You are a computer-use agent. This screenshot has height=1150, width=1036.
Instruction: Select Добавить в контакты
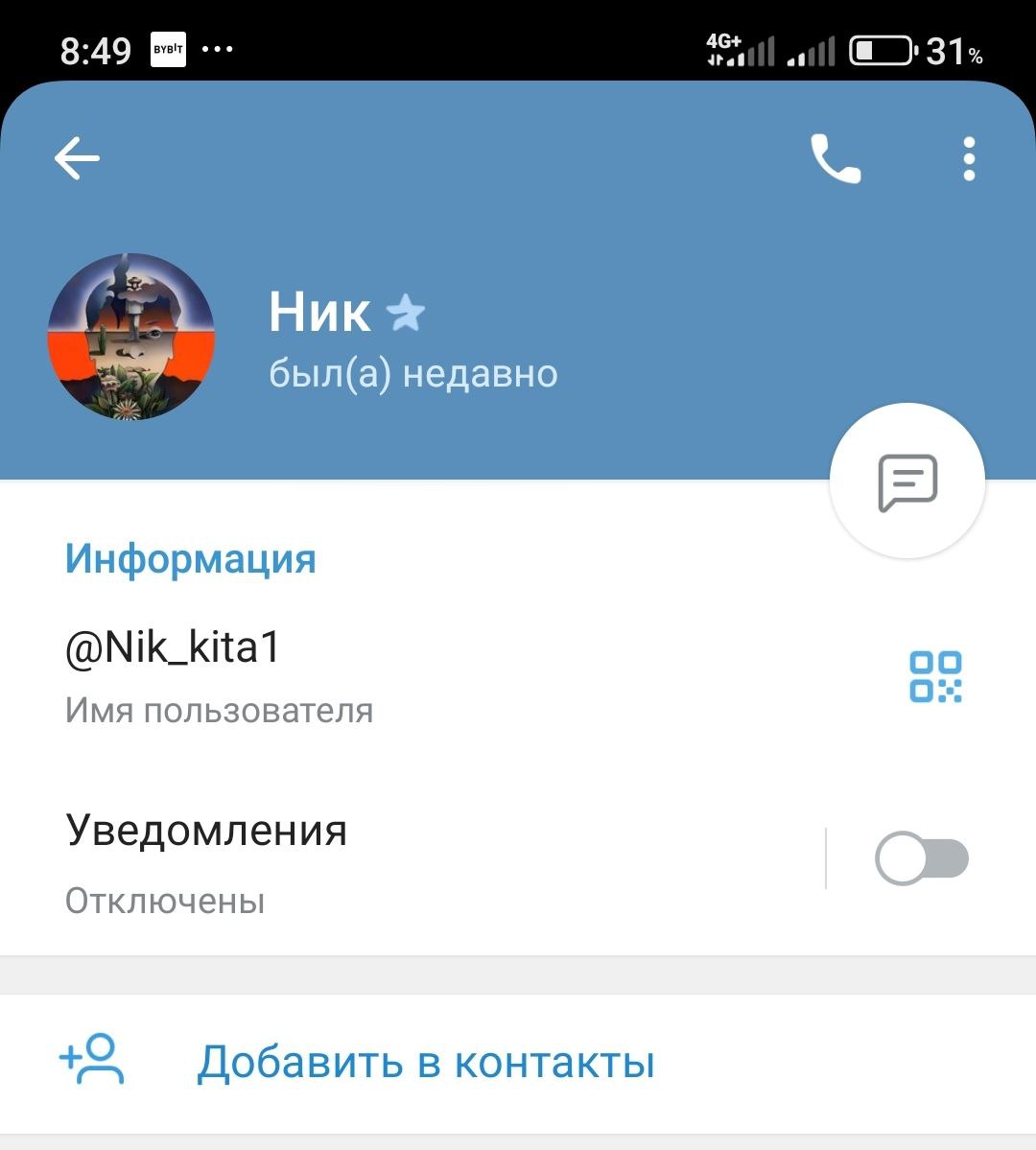point(425,1062)
